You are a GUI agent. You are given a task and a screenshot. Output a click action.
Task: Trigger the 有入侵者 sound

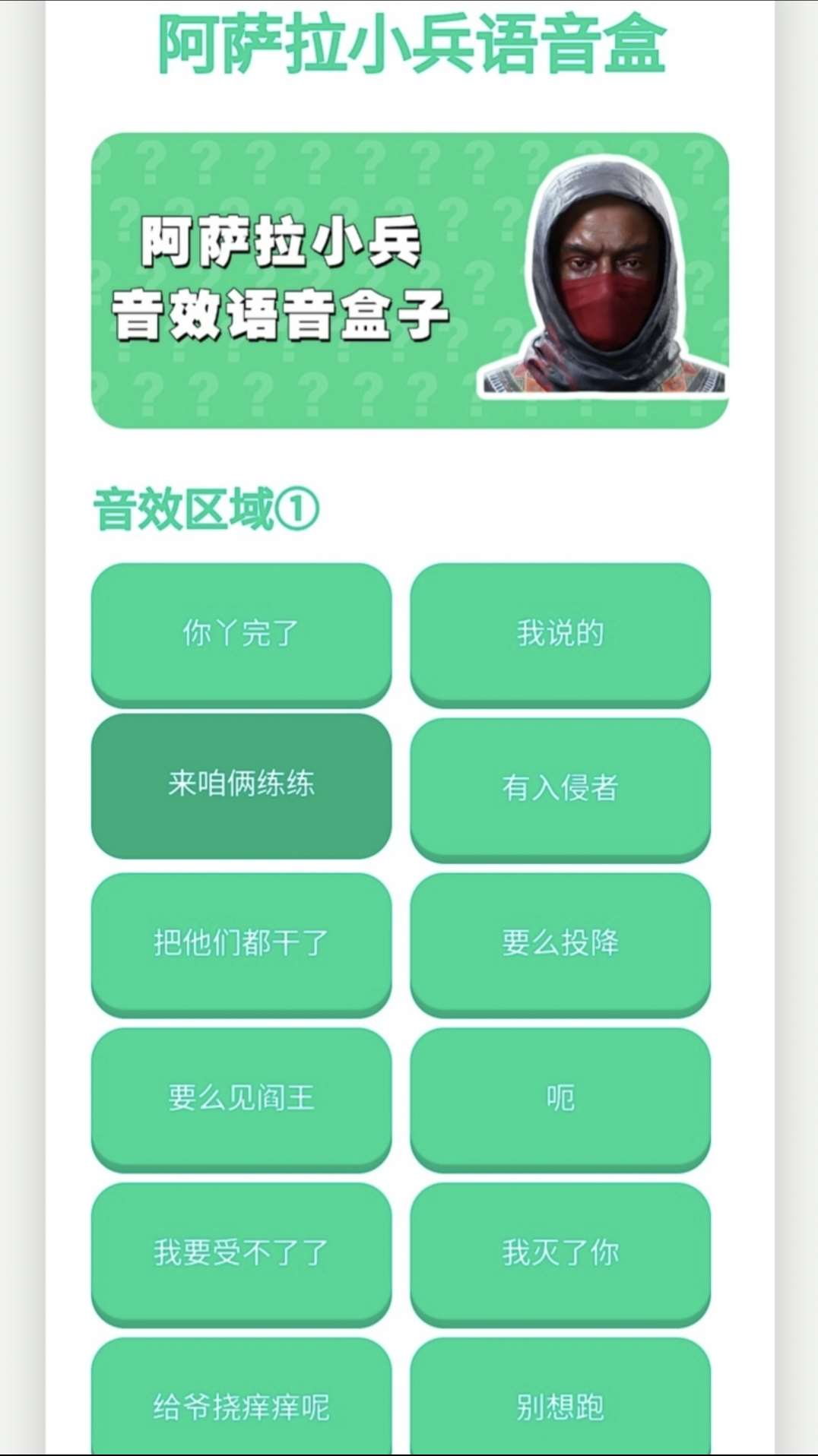pos(560,787)
